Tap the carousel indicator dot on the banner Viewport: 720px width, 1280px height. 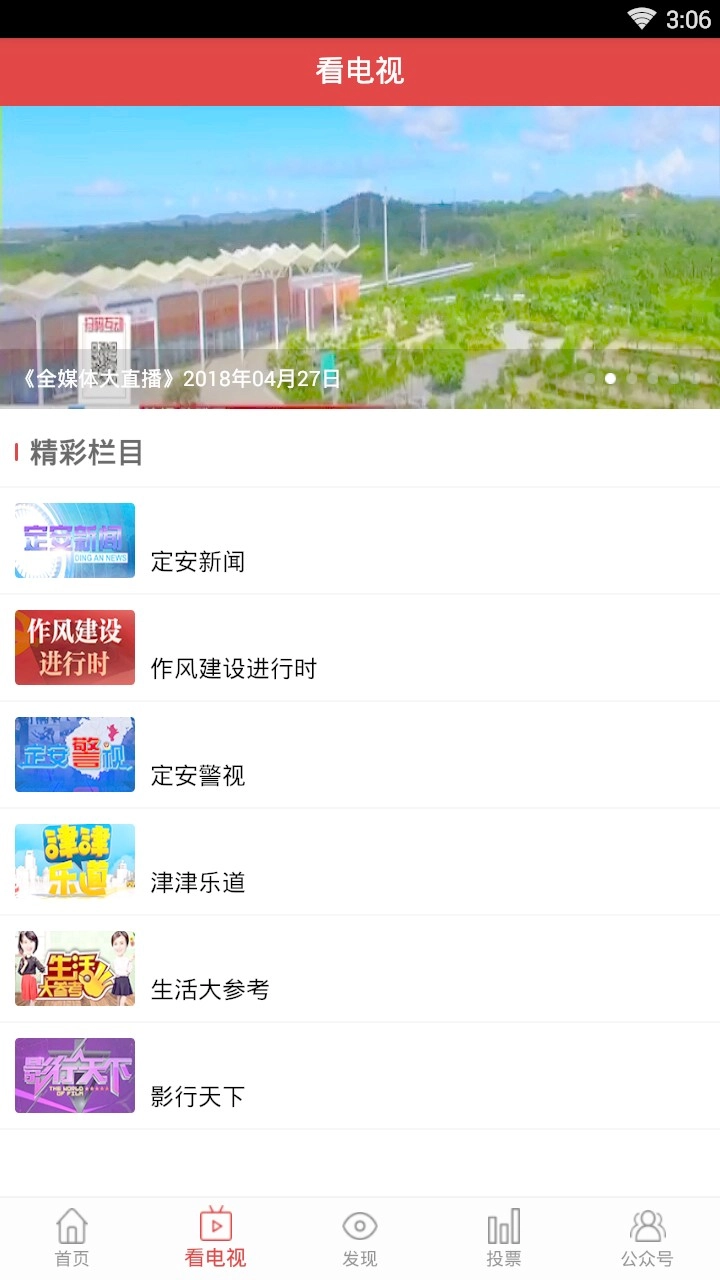click(609, 378)
